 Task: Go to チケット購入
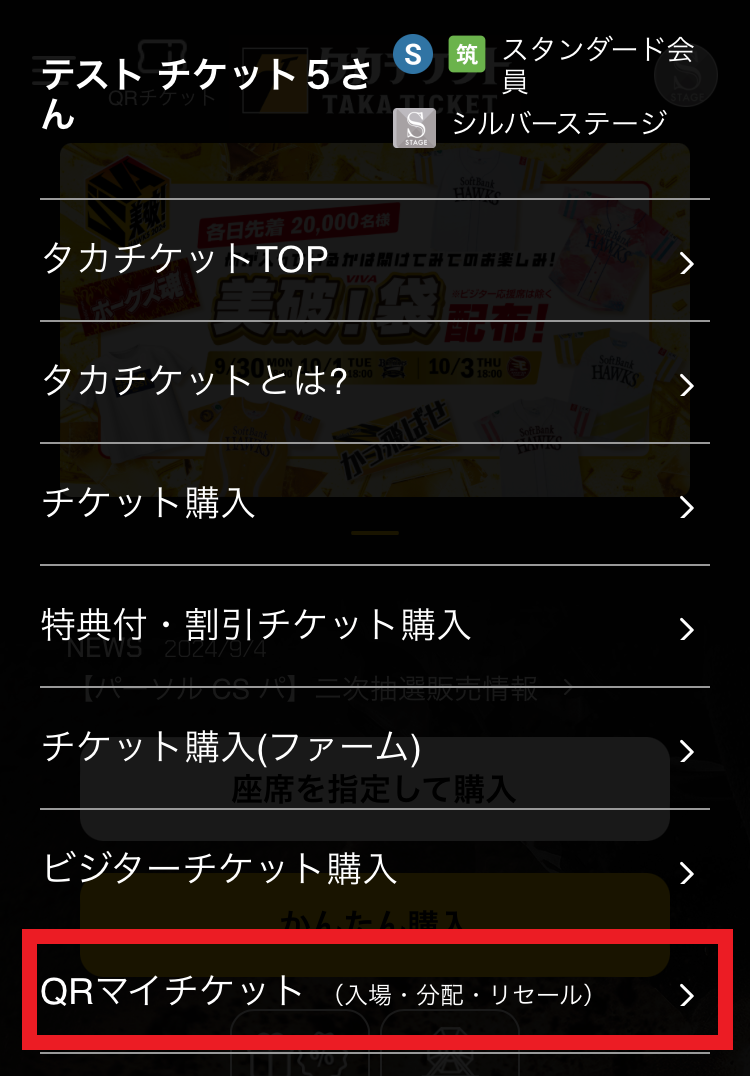click(x=374, y=505)
